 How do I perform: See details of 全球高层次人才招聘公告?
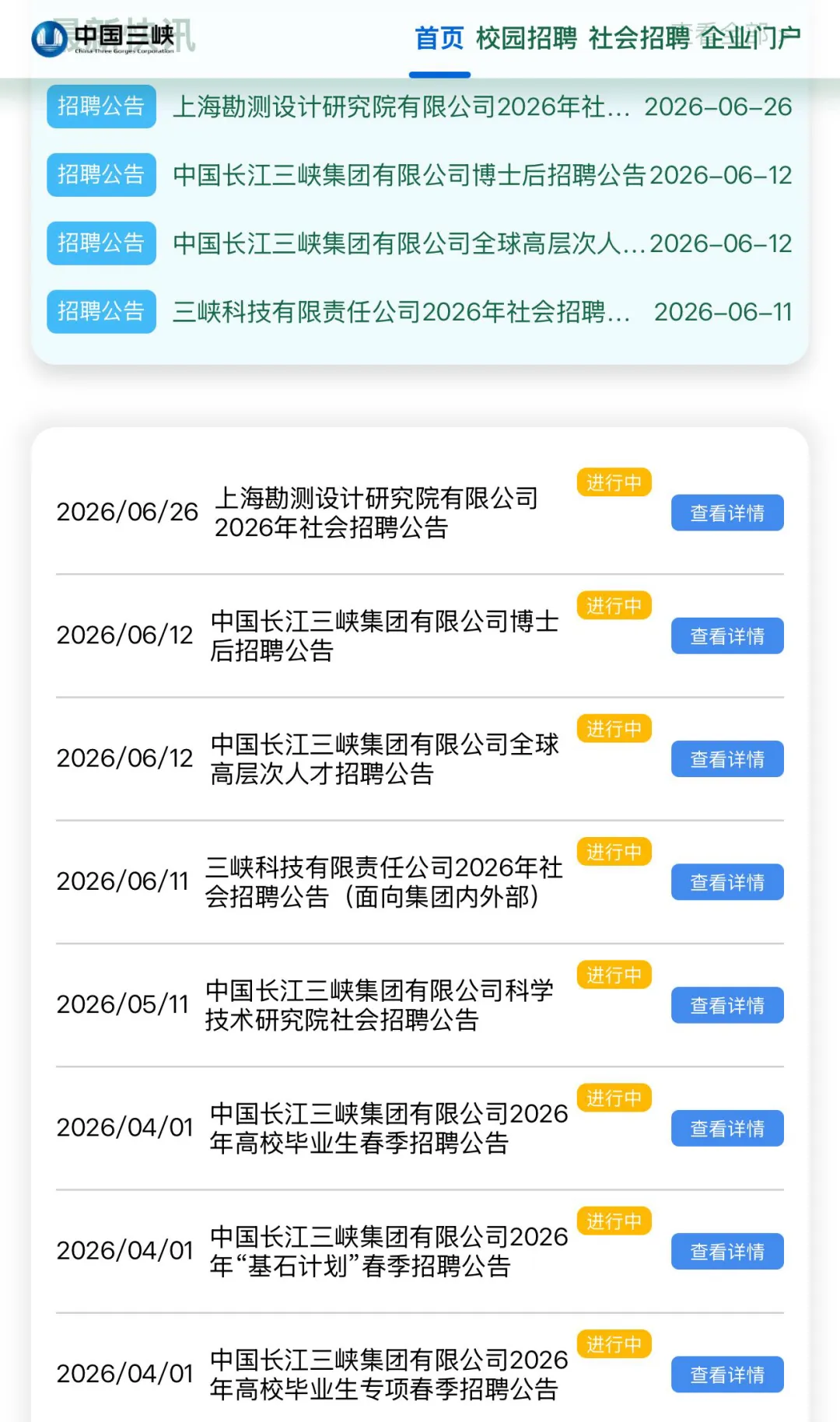[727, 758]
